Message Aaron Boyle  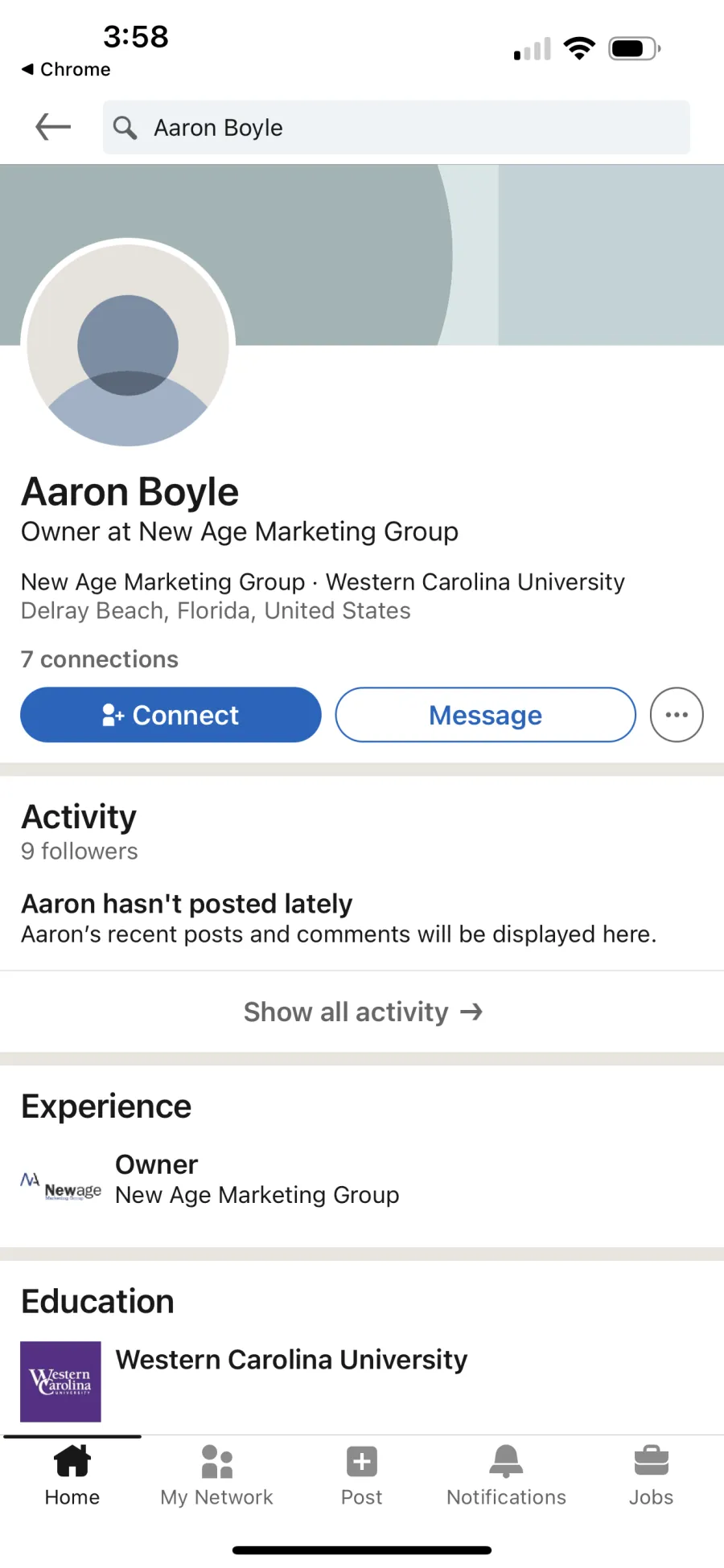485,715
